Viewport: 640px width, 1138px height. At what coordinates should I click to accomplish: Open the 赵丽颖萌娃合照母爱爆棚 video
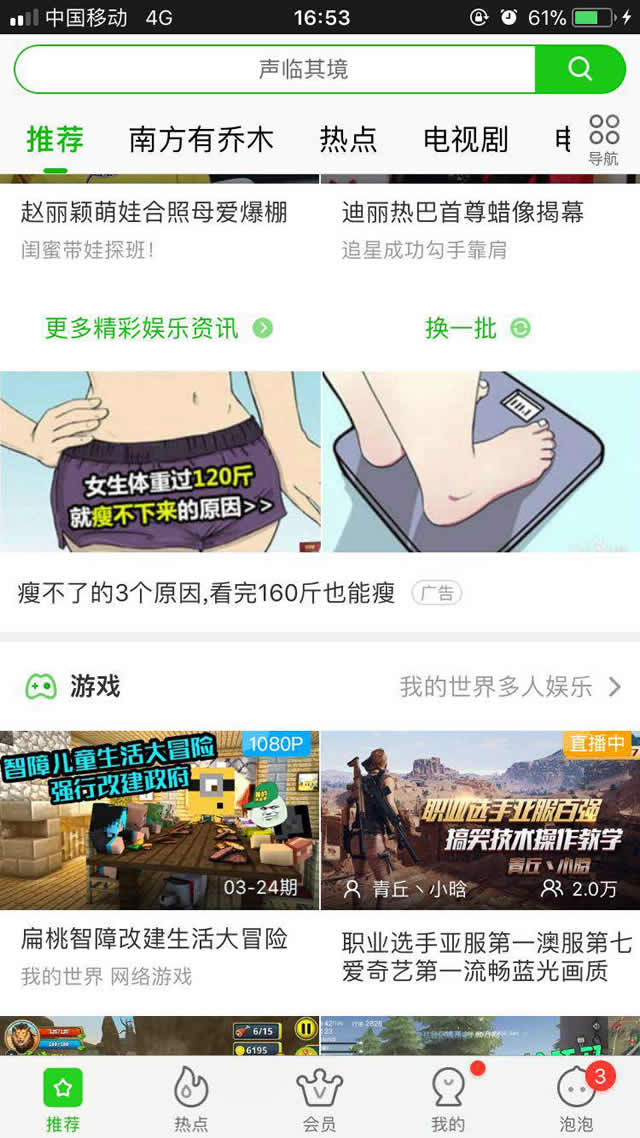(x=154, y=212)
